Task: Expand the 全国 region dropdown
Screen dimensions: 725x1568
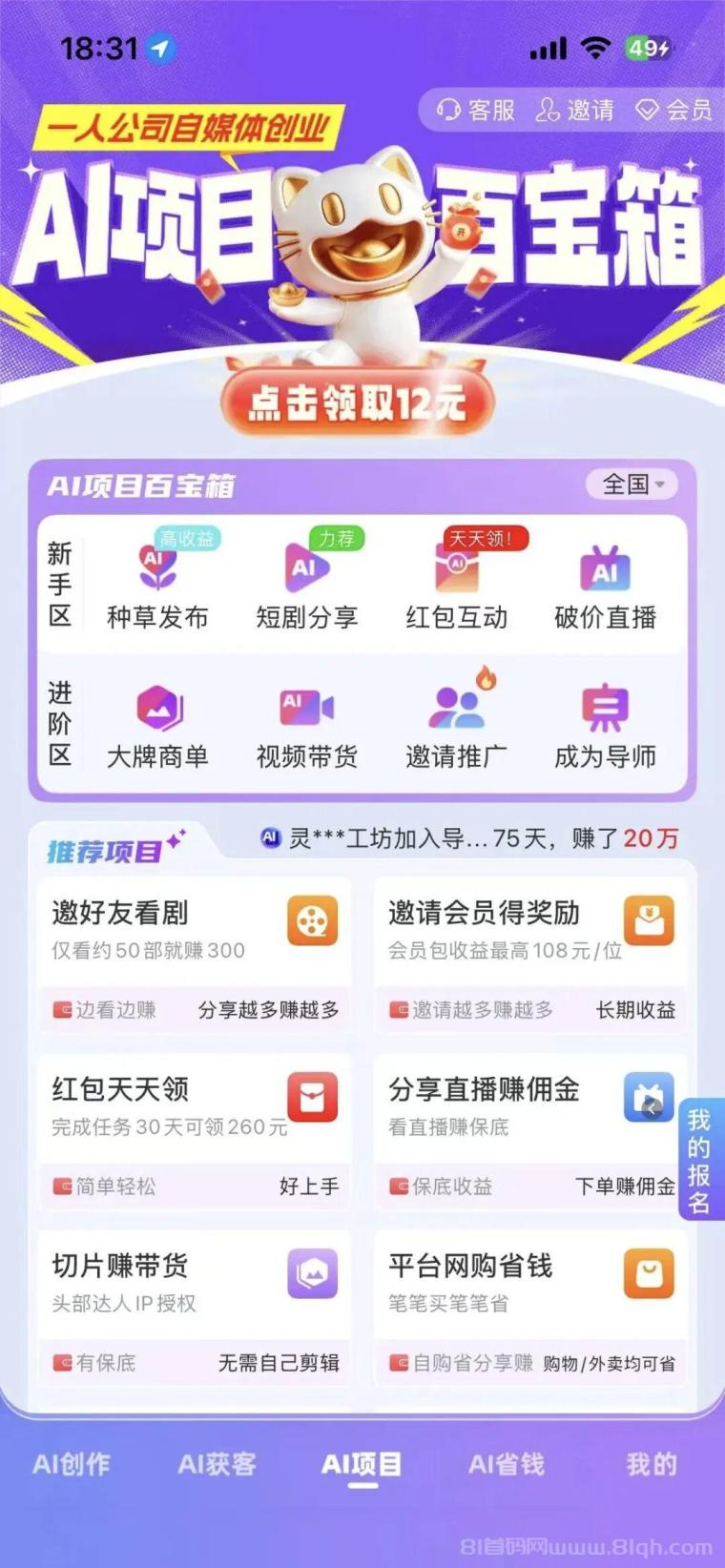Action: [x=633, y=485]
